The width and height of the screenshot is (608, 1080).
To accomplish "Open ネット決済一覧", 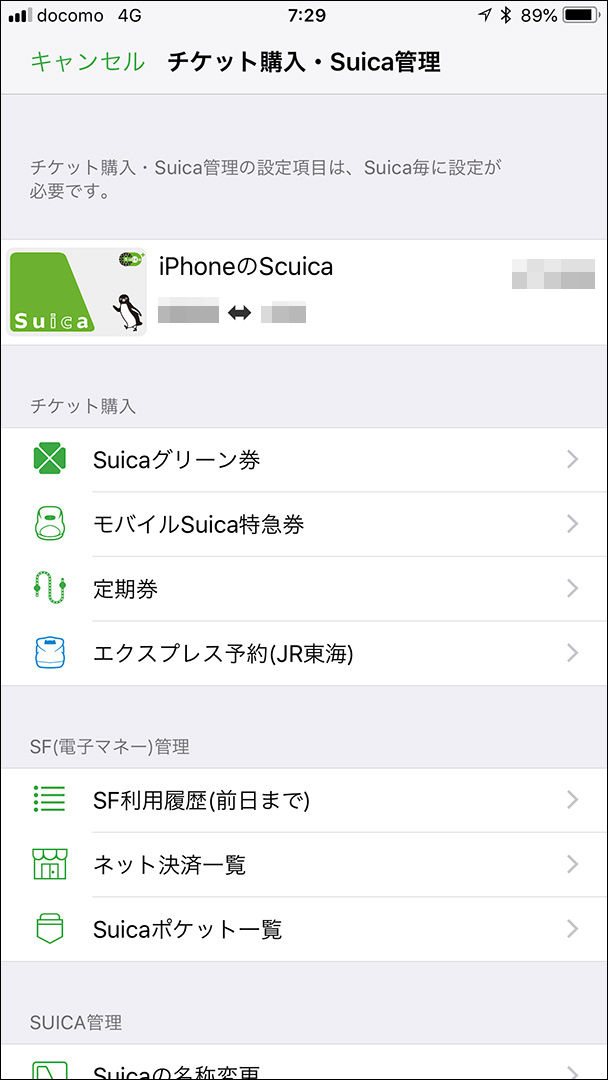I will click(304, 864).
